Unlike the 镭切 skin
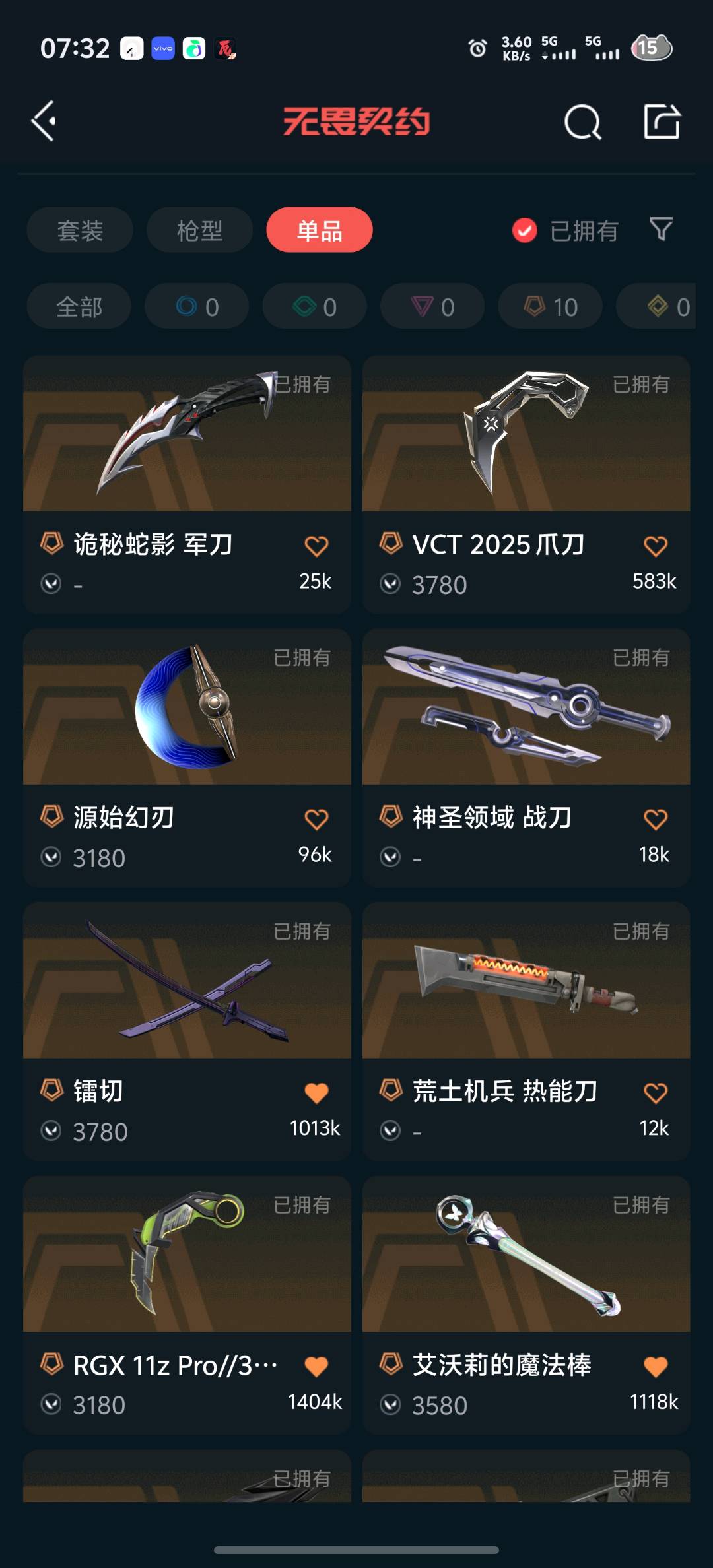This screenshot has width=713, height=1568. [316, 1093]
